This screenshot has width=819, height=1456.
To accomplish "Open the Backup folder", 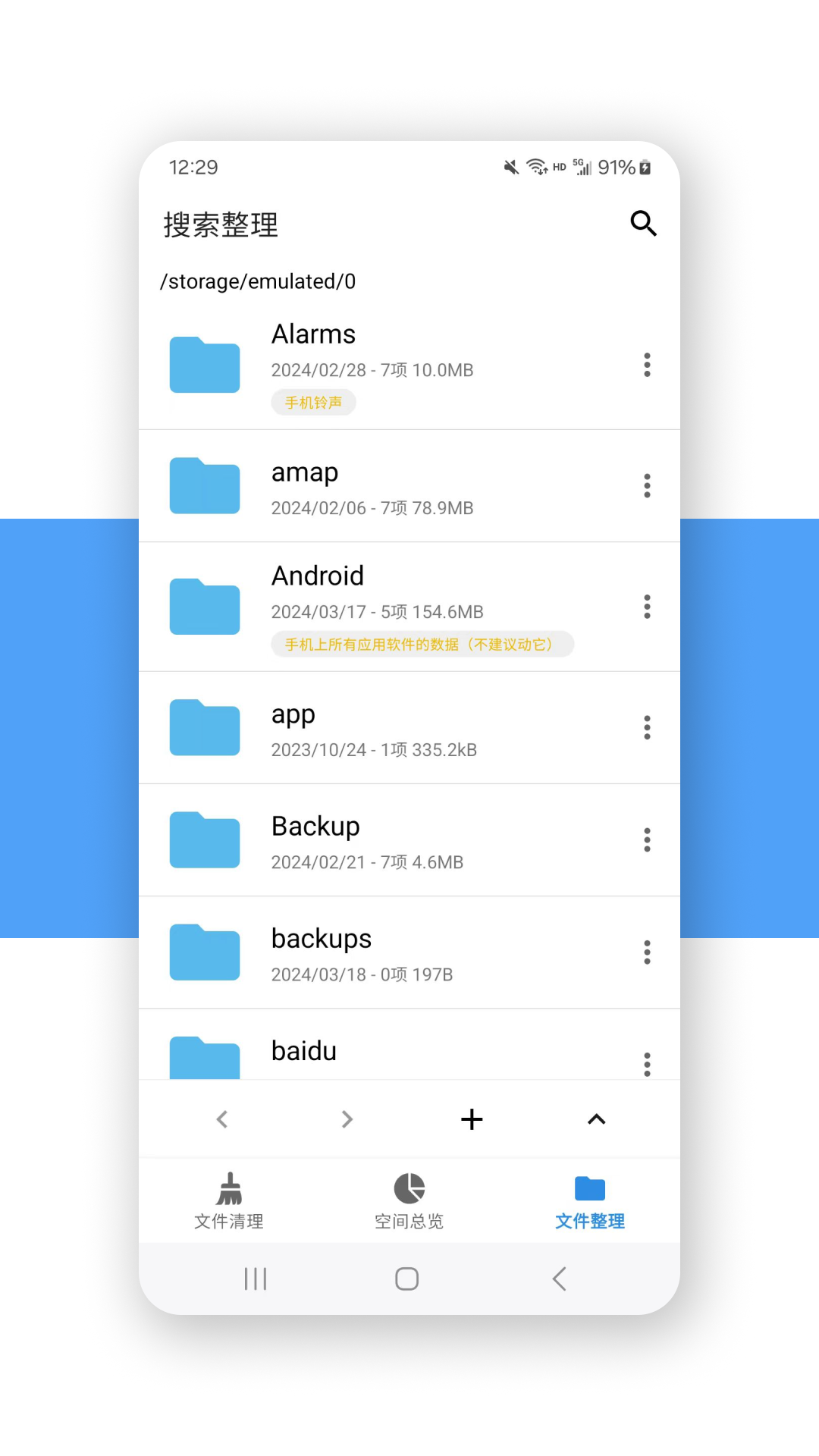I will 409,840.
